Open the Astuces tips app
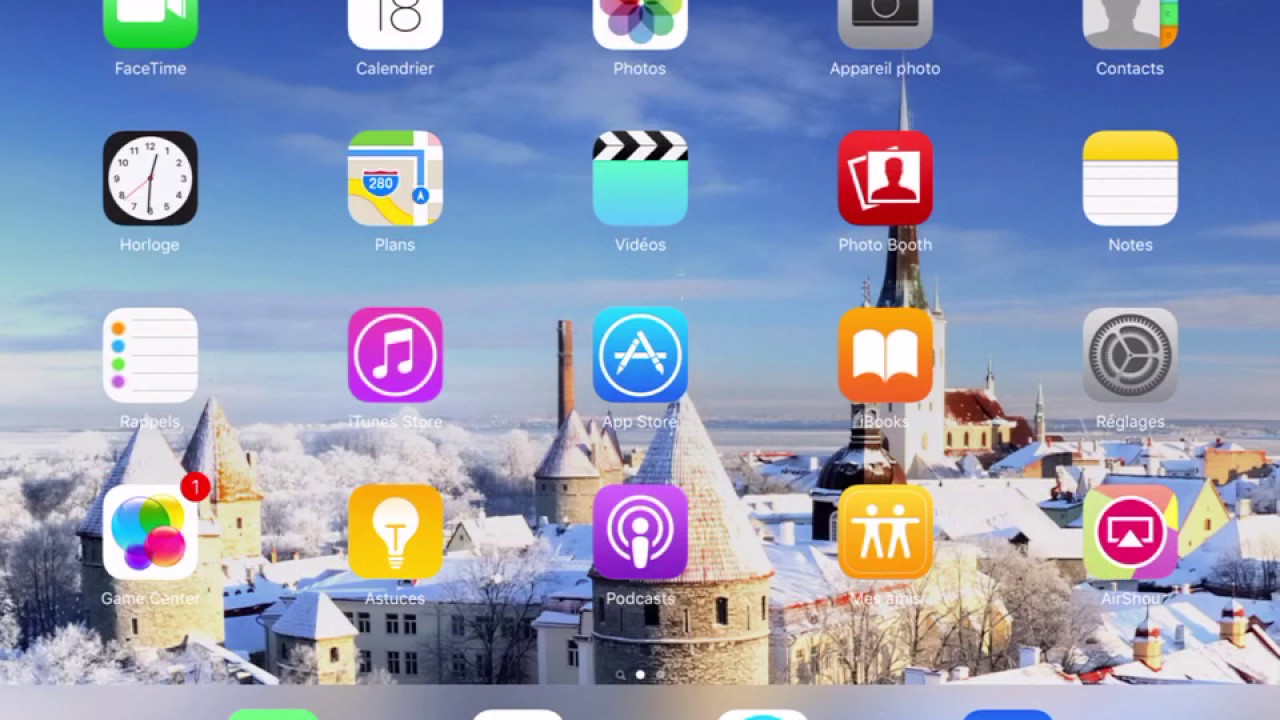The height and width of the screenshot is (720, 1280). click(395, 532)
